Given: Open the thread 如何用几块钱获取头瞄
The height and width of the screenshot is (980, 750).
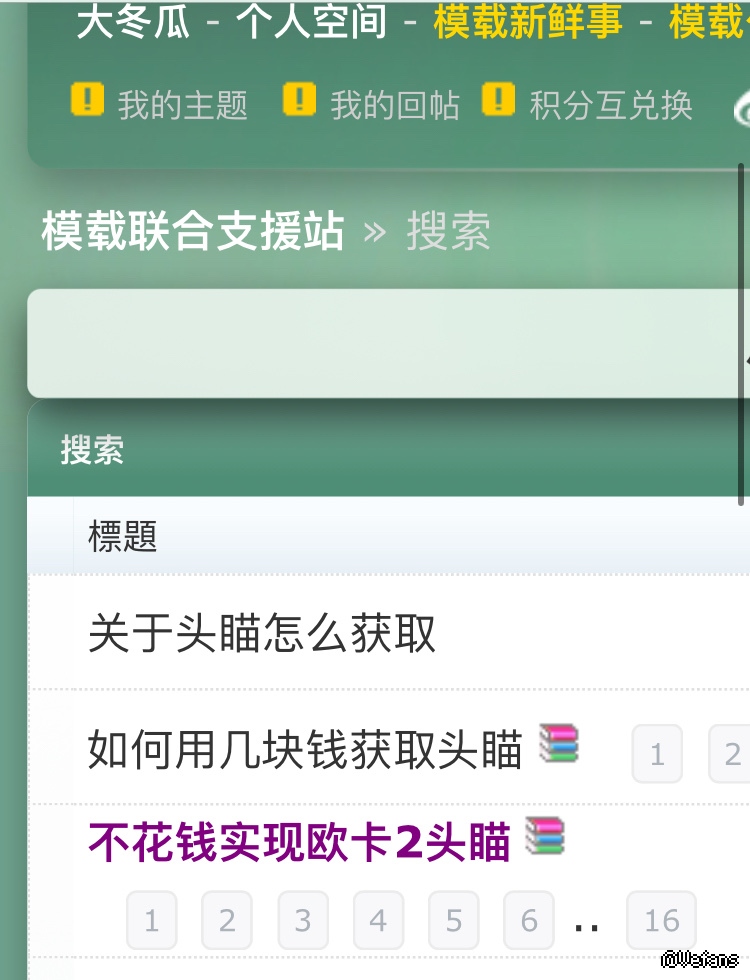Looking at the screenshot, I should tap(305, 749).
